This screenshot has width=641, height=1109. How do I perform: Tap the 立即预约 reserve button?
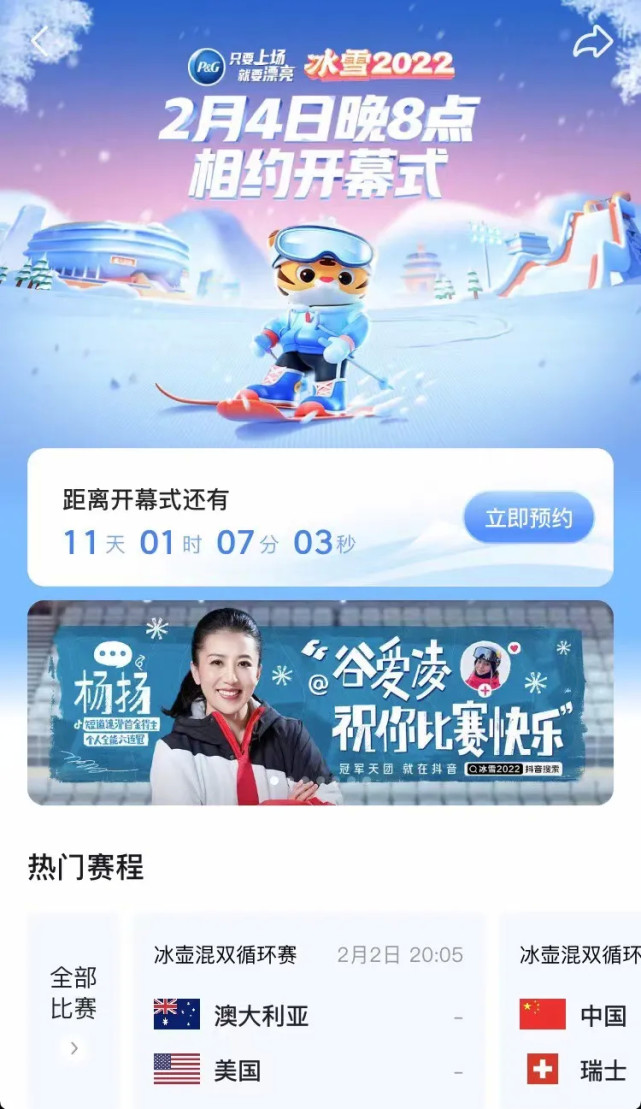click(x=529, y=518)
